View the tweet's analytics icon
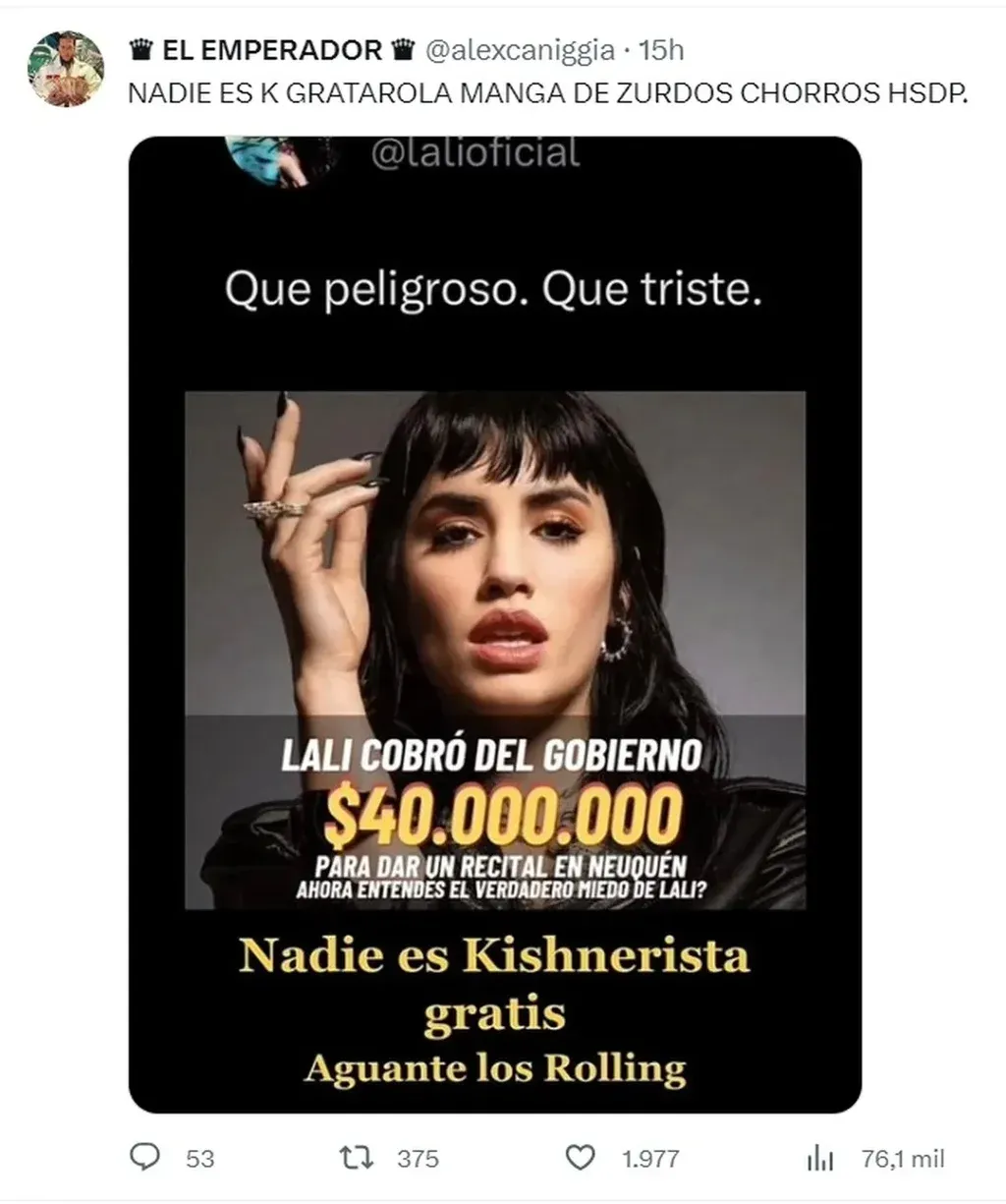The image size is (1006, 1204). [819, 1158]
